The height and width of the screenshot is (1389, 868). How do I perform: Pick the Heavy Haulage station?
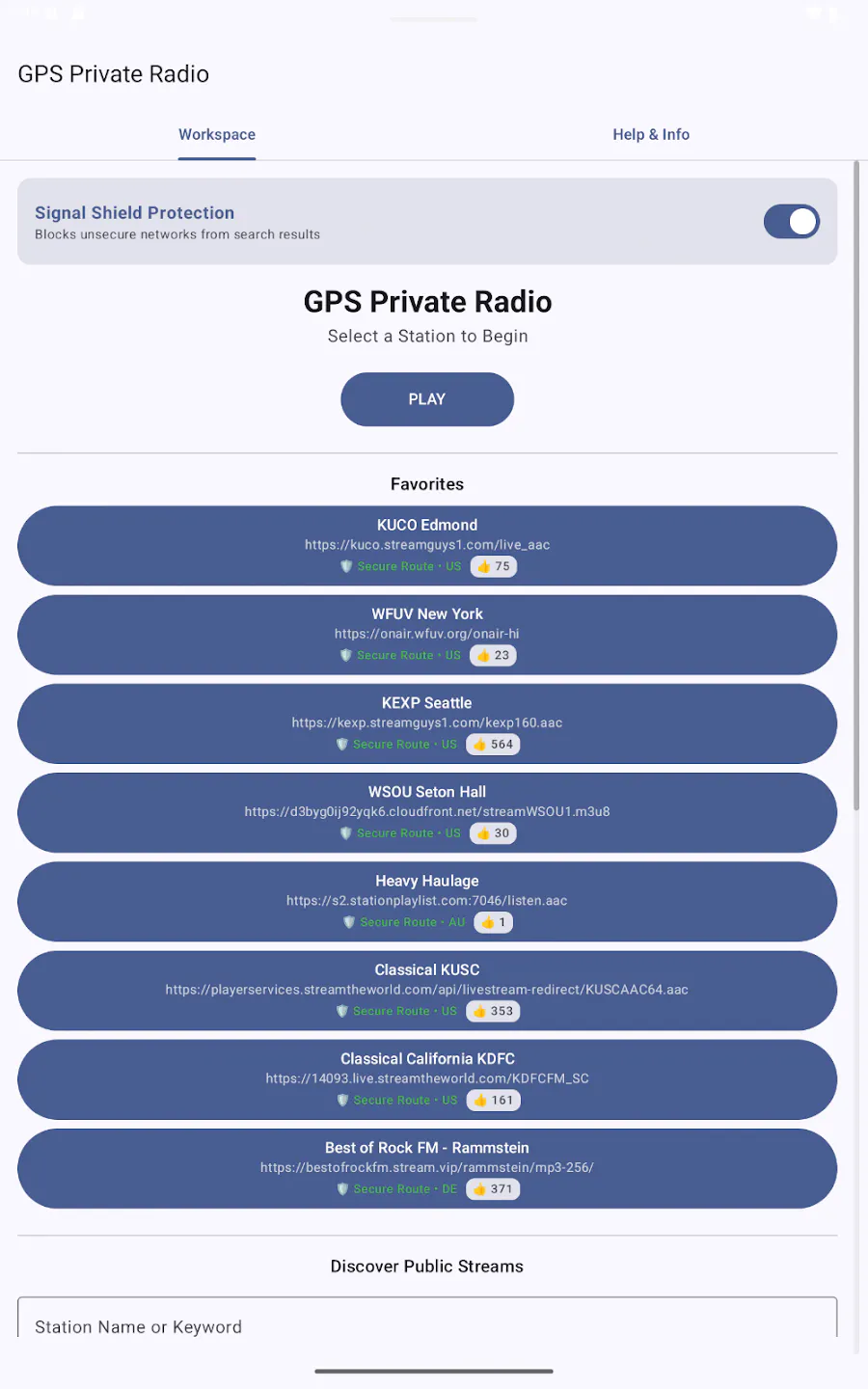pyautogui.click(x=427, y=902)
